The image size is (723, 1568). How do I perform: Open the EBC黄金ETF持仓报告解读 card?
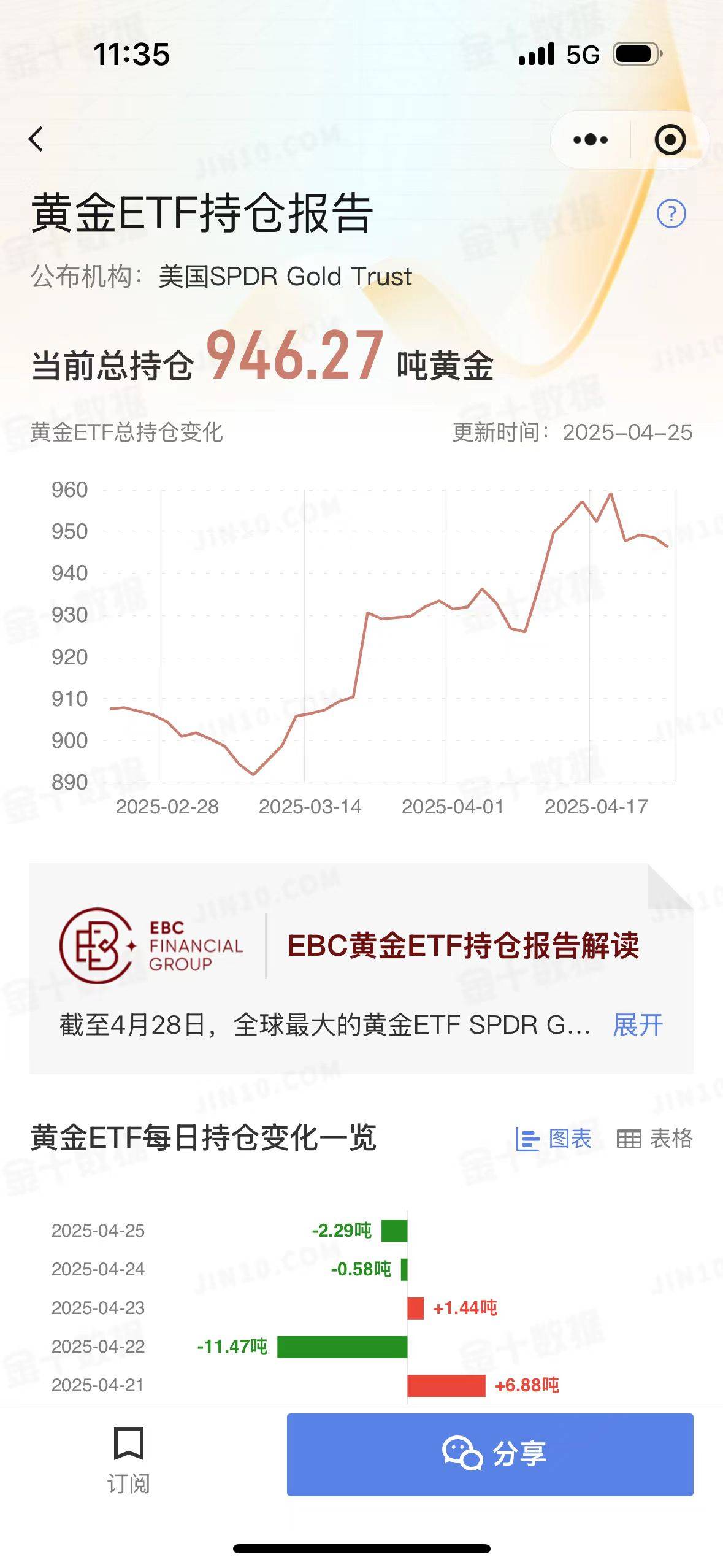361,969
